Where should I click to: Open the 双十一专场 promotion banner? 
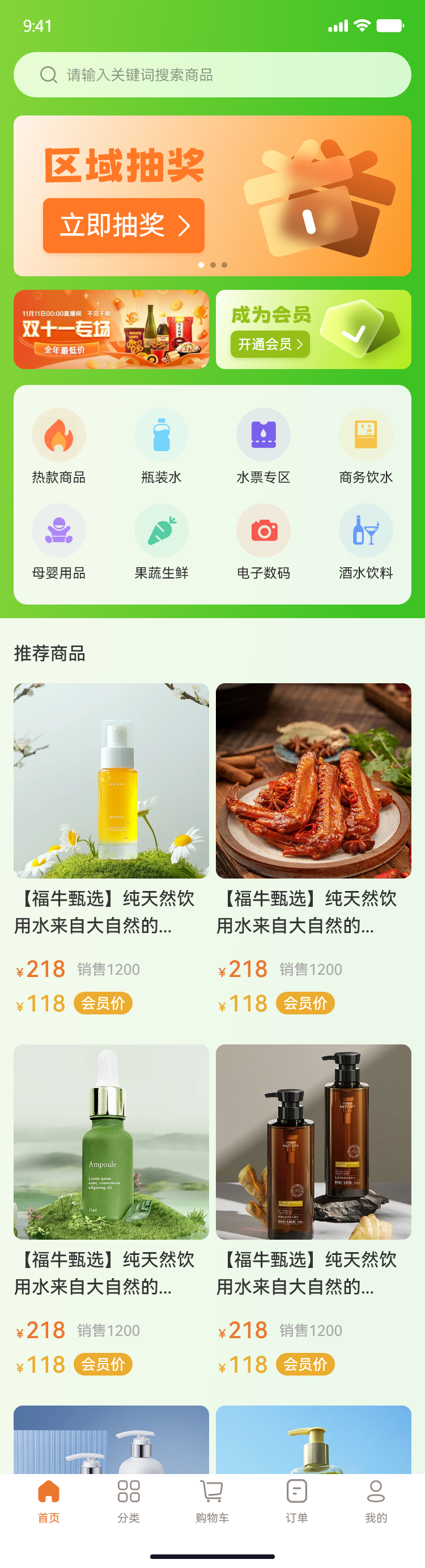point(111,329)
